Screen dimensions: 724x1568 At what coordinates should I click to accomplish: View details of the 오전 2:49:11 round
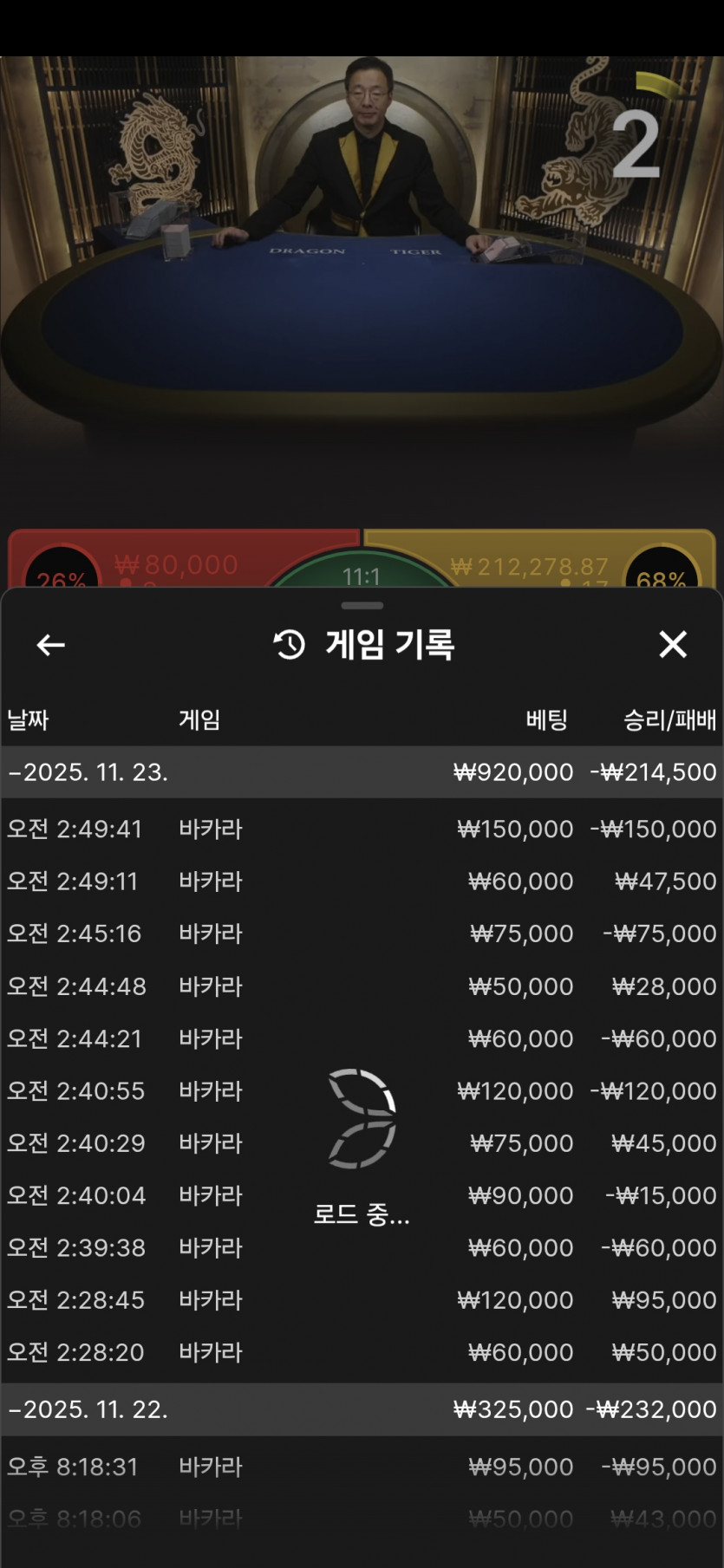(x=362, y=882)
